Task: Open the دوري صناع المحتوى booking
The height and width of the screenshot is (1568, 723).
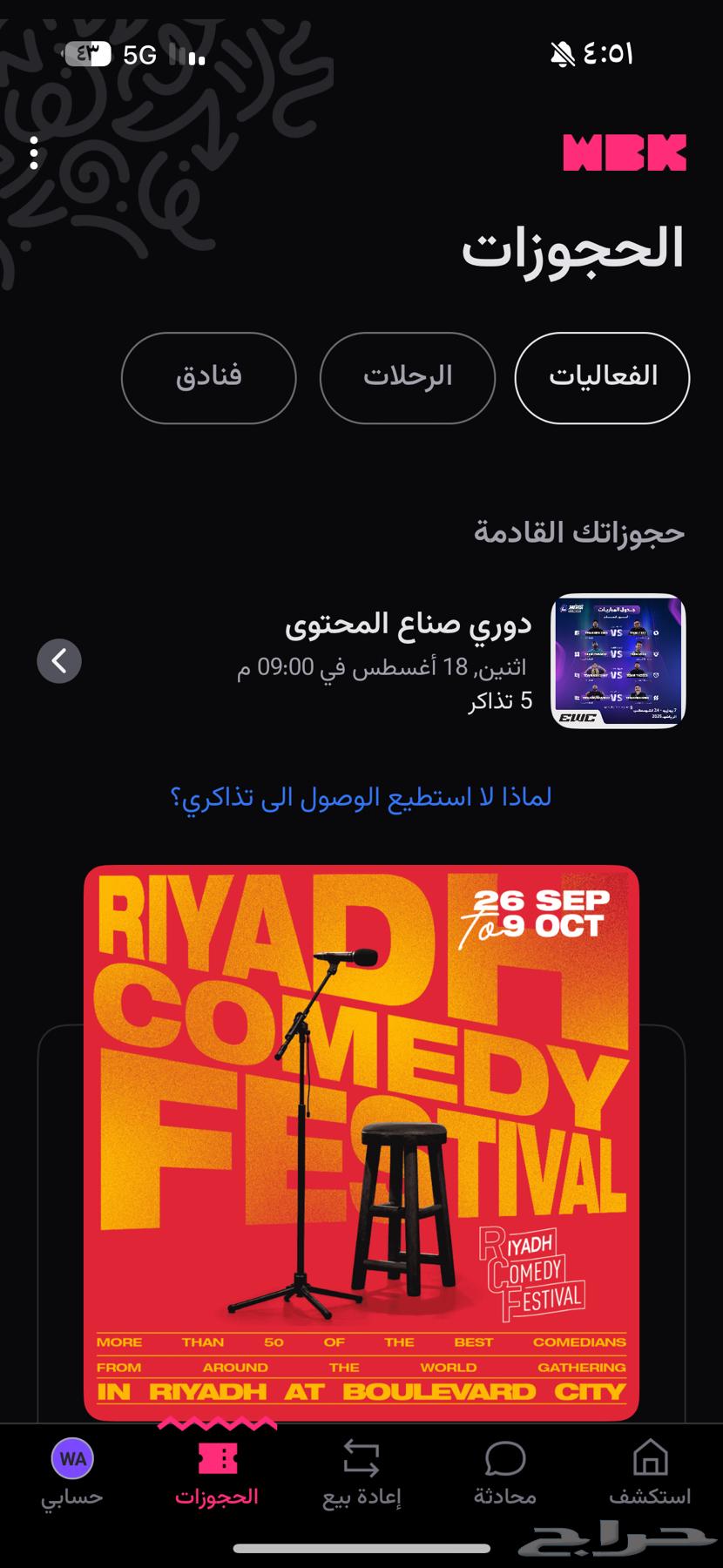Action: 409,660
